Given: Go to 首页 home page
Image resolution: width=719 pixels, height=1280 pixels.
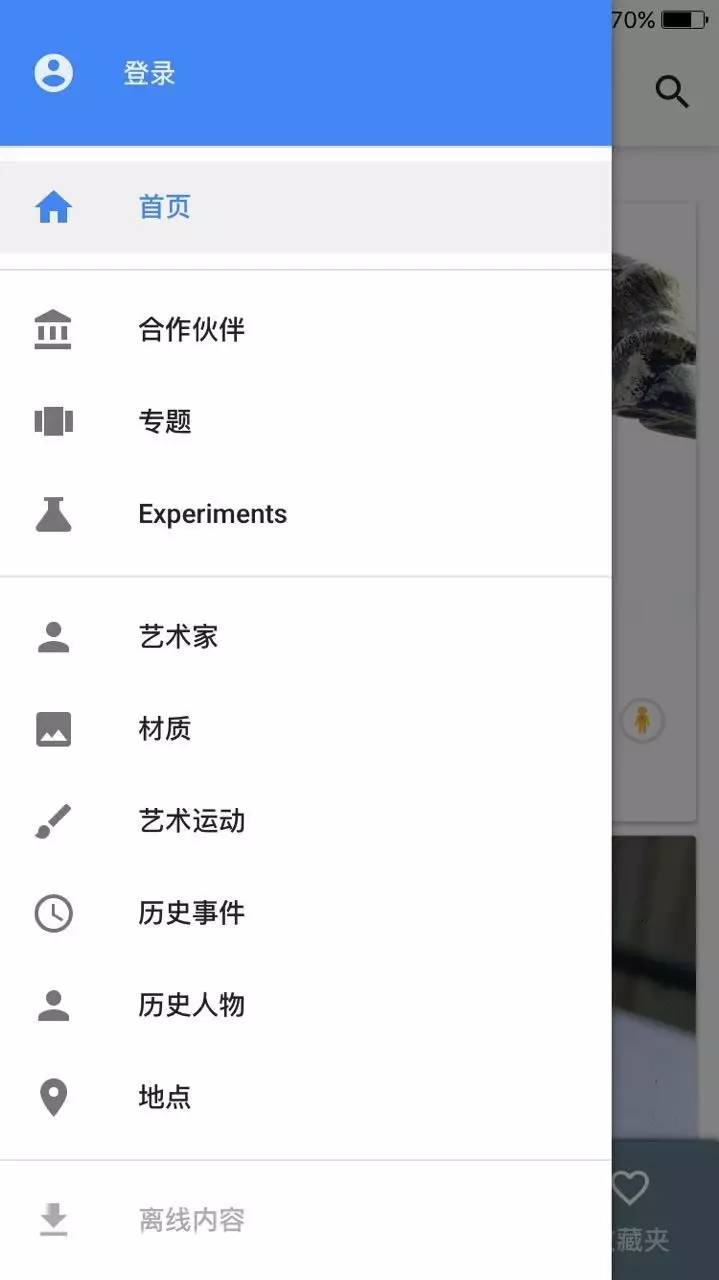Looking at the screenshot, I should (x=164, y=207).
